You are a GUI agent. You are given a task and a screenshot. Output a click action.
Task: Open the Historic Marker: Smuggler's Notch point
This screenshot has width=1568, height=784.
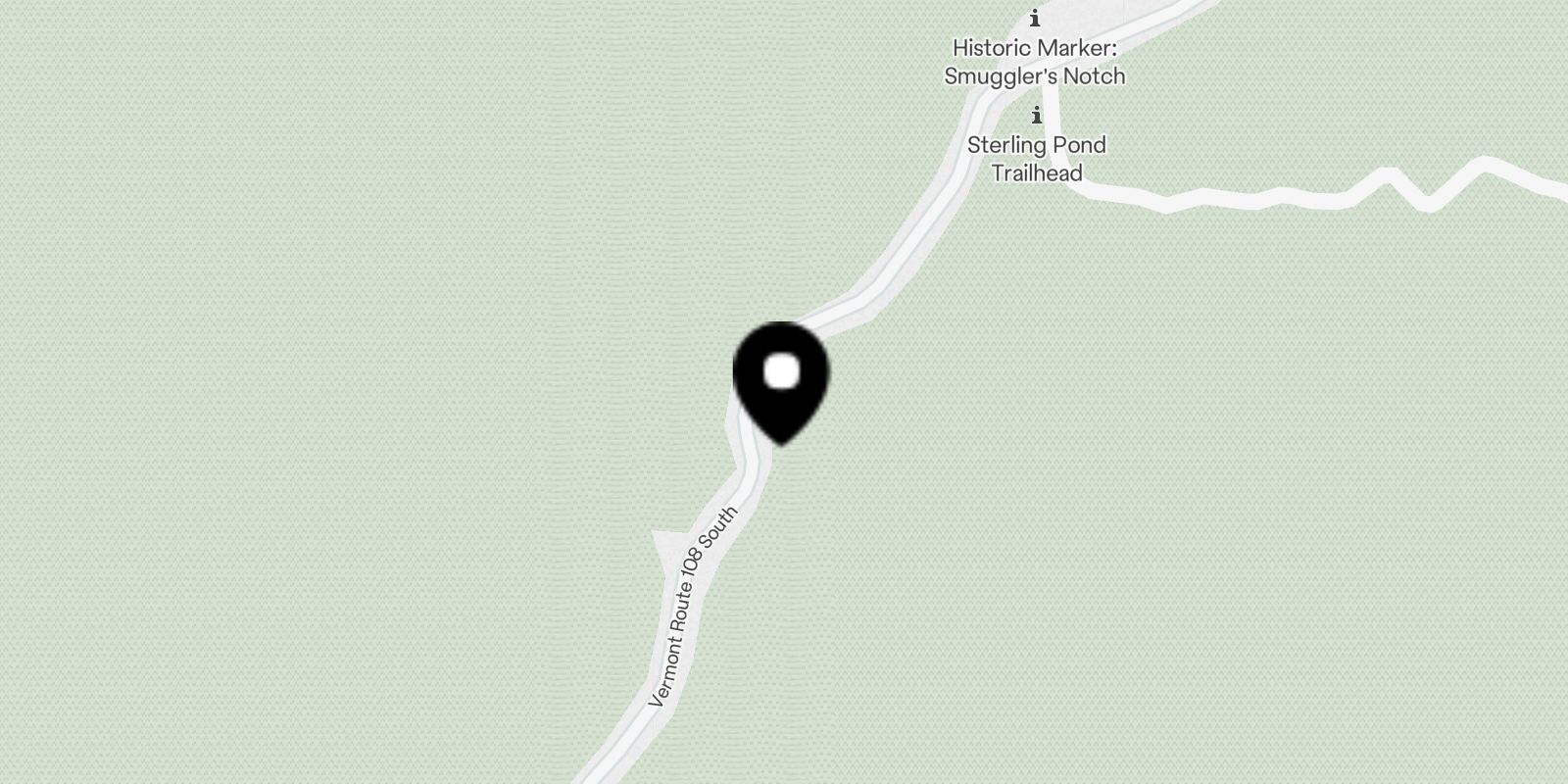point(1035,19)
